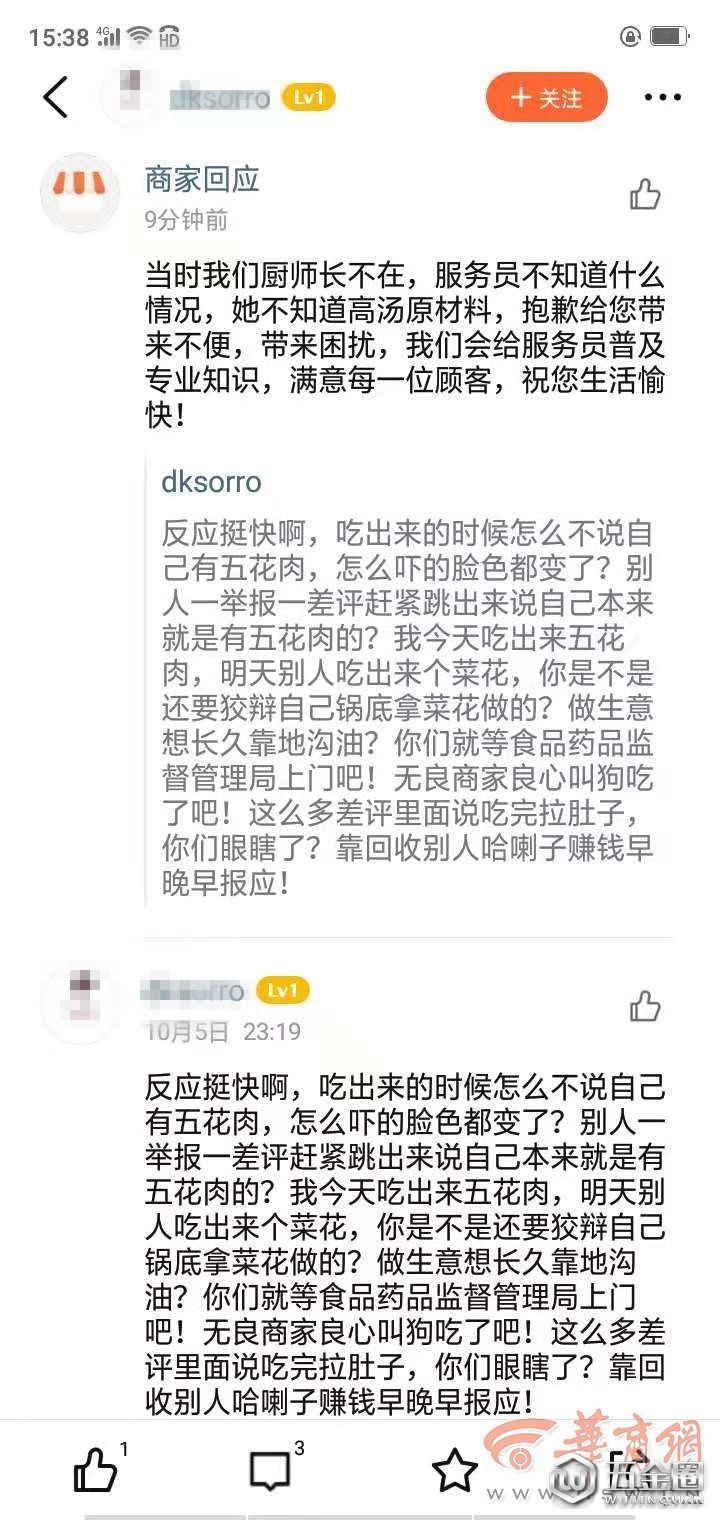The image size is (720, 1520).
Task: Like the review in bottom bar
Action: tap(96, 1470)
